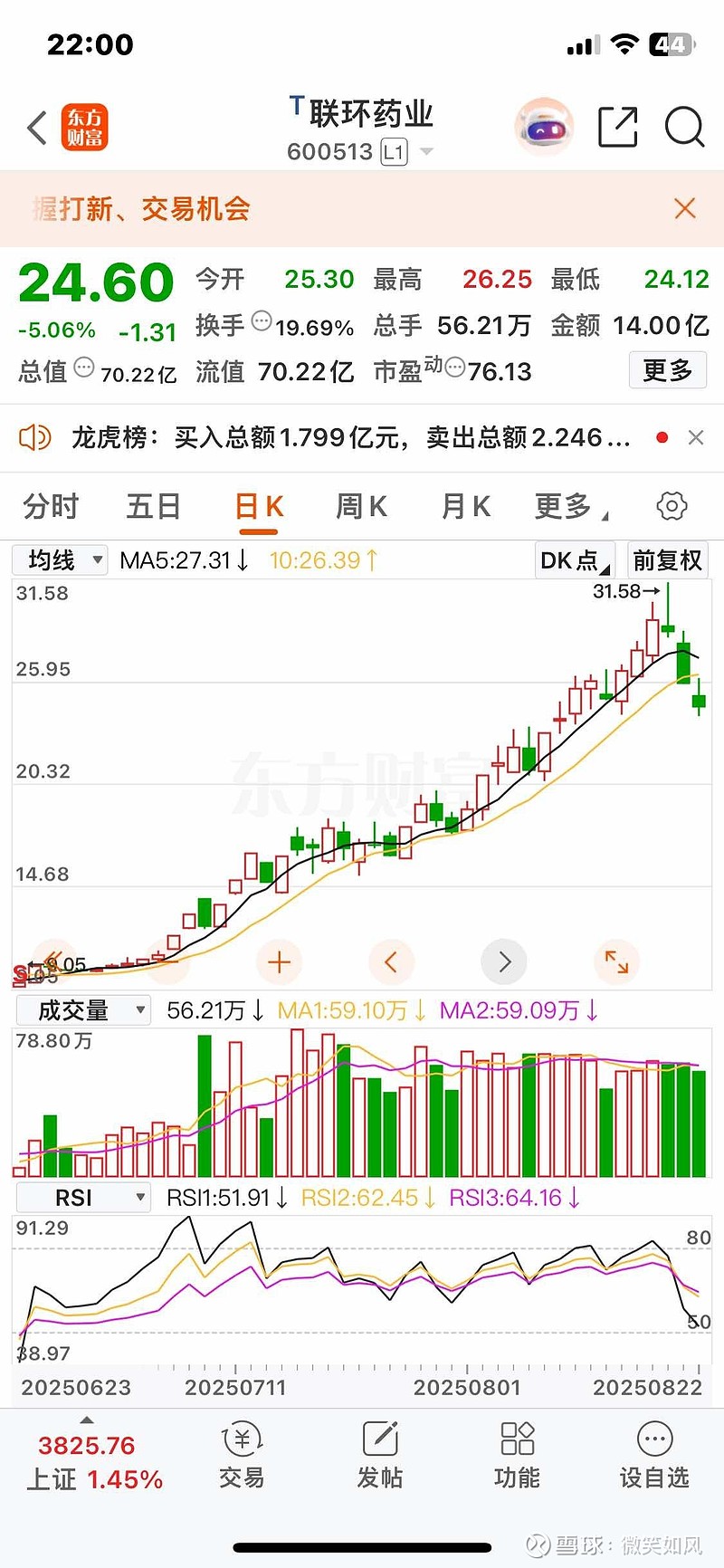Mute the 龙虎榜 announcement speaker
Viewport: 724px width, 1568px height.
(34, 437)
